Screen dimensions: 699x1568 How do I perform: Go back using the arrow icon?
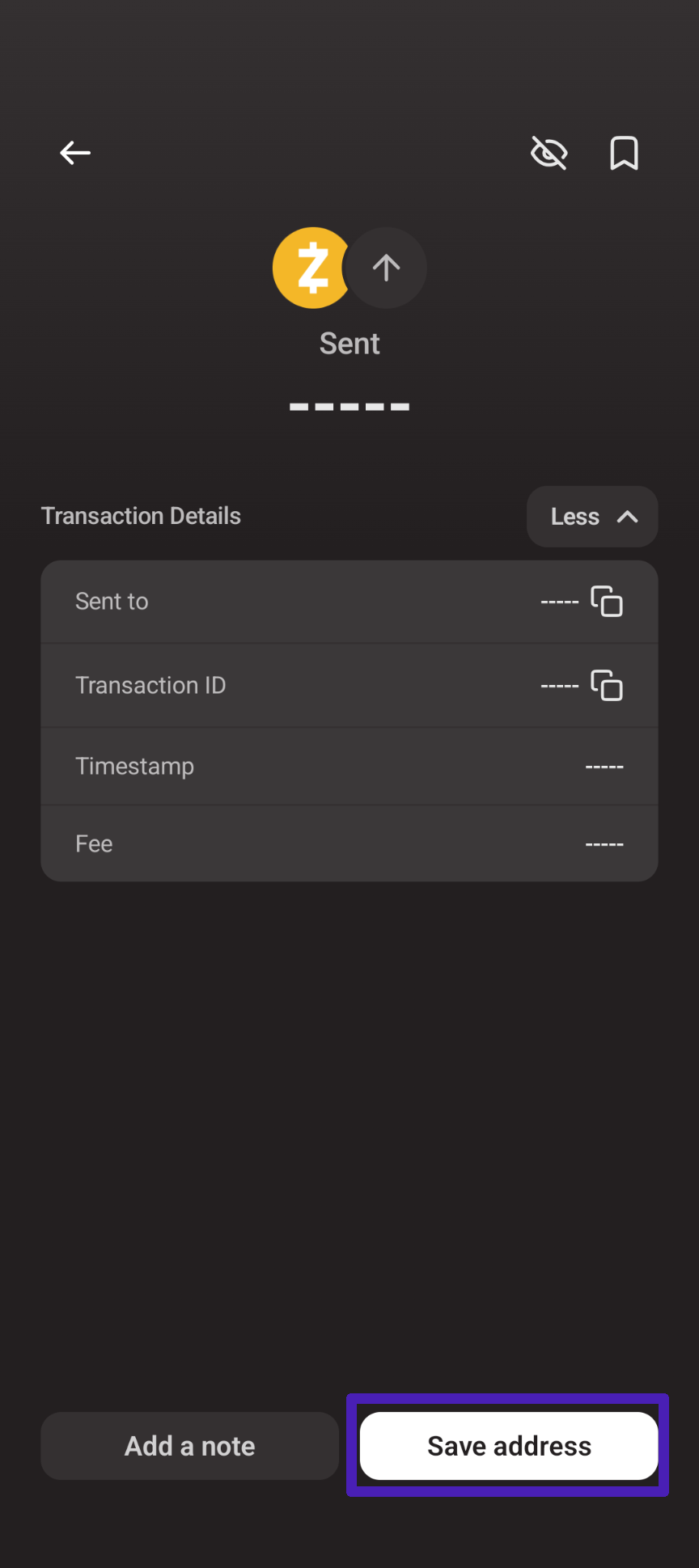click(75, 153)
